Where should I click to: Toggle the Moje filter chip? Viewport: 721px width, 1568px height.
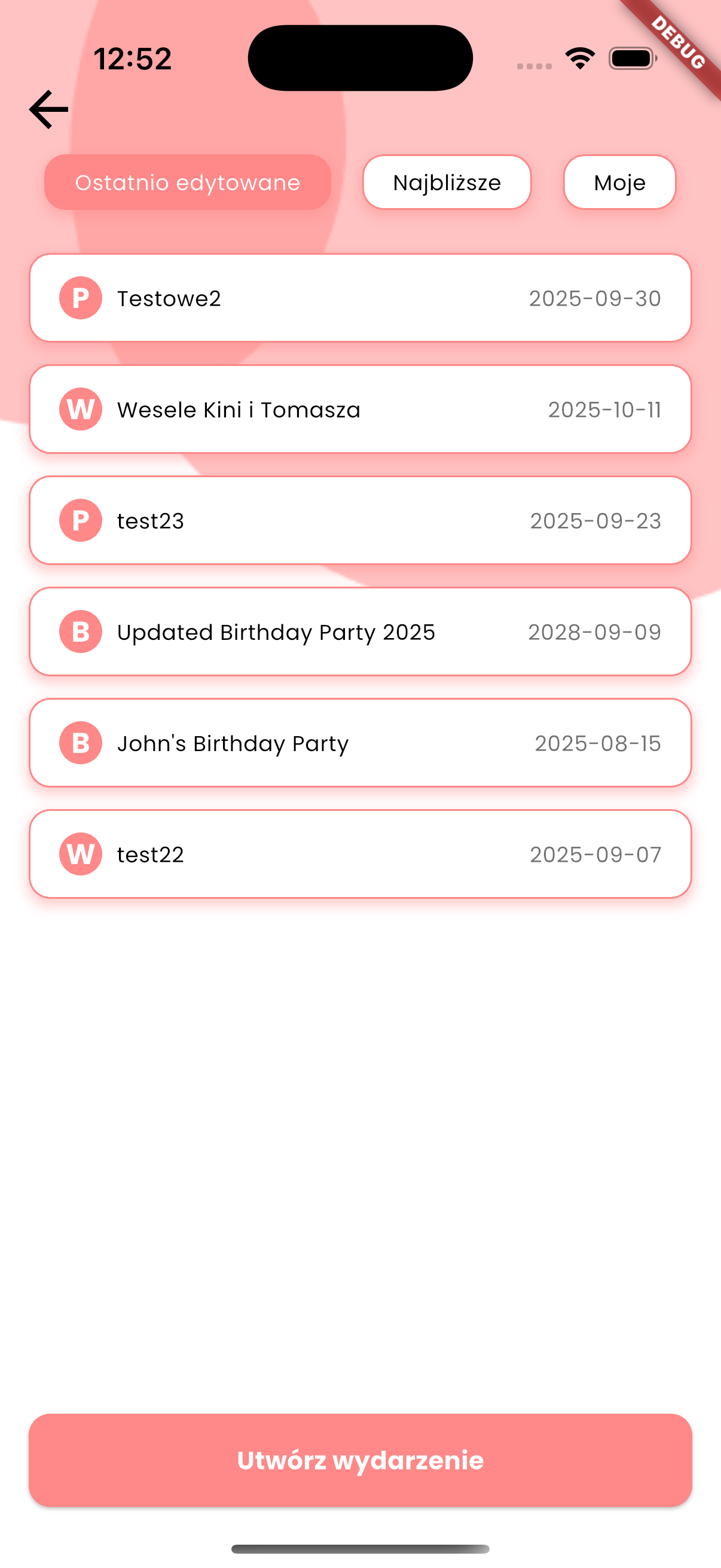(619, 182)
